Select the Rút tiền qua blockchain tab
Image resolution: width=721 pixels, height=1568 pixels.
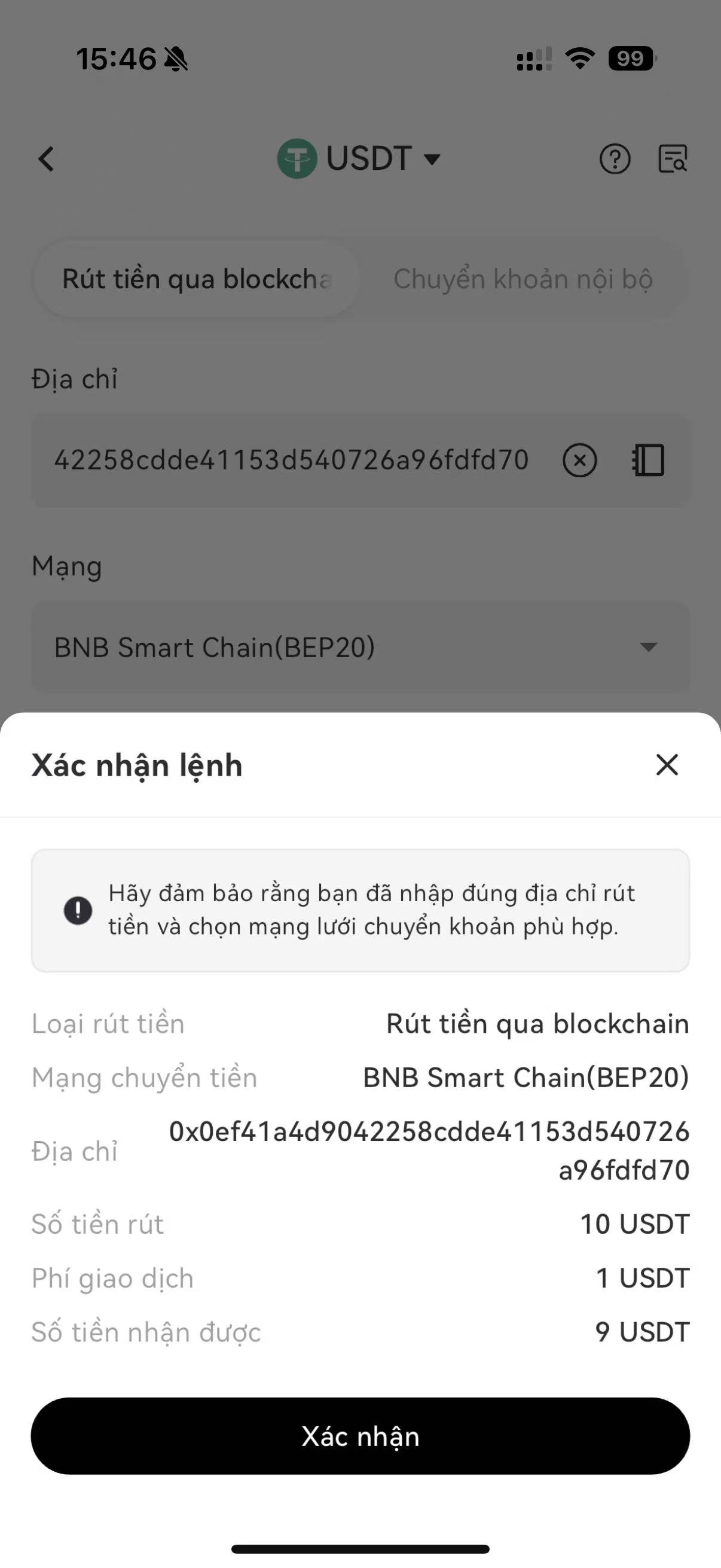[x=196, y=279]
